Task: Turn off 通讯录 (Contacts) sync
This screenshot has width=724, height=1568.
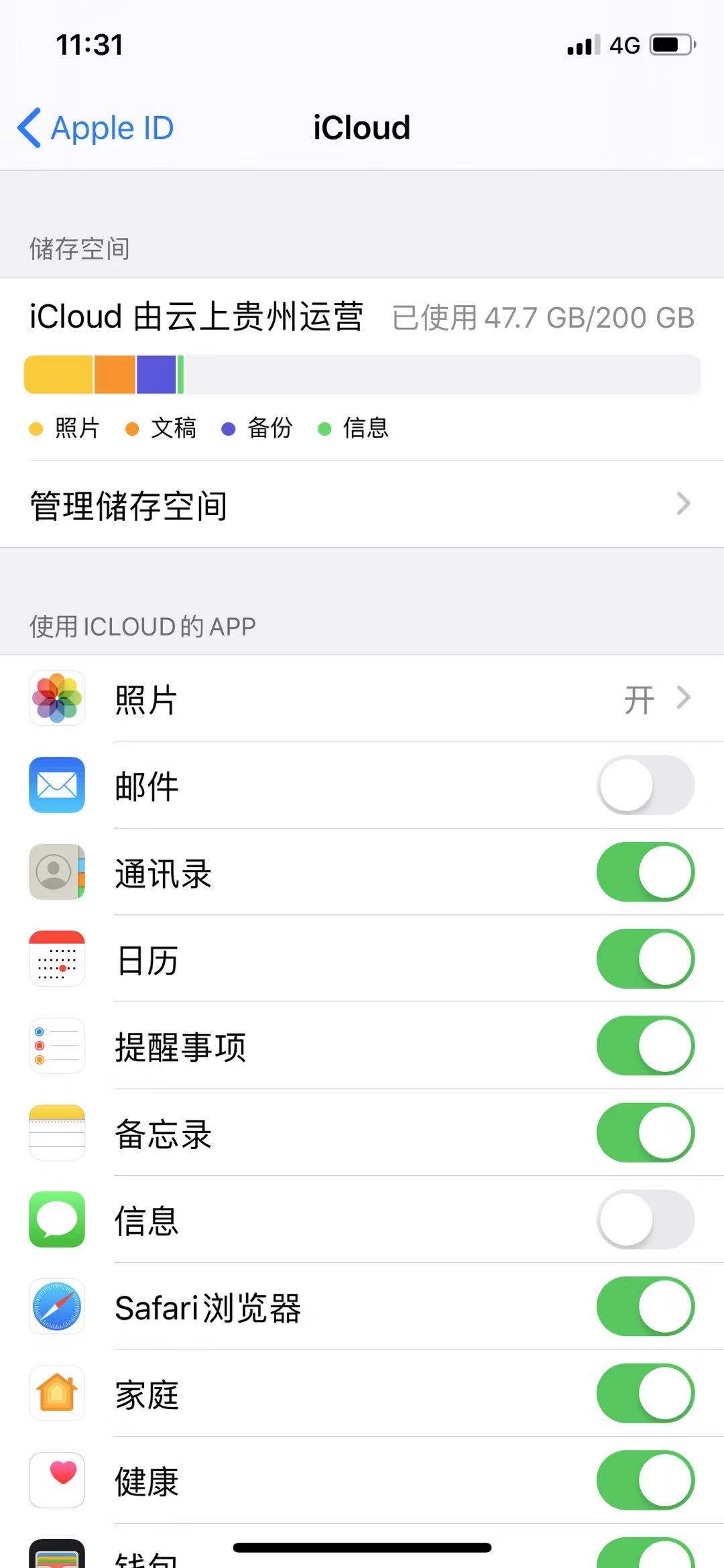Action: tap(645, 872)
